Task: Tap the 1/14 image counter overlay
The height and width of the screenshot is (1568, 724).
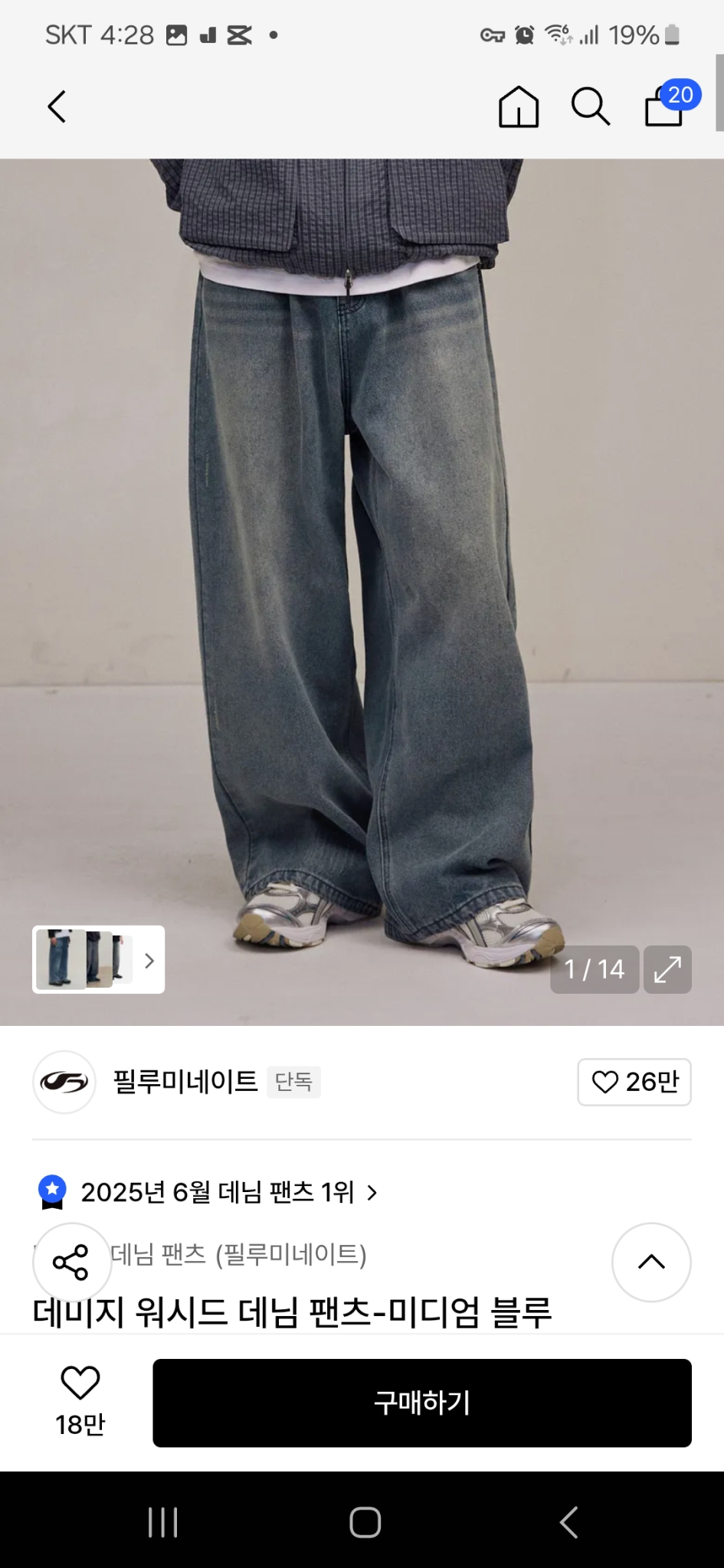Action: point(595,969)
